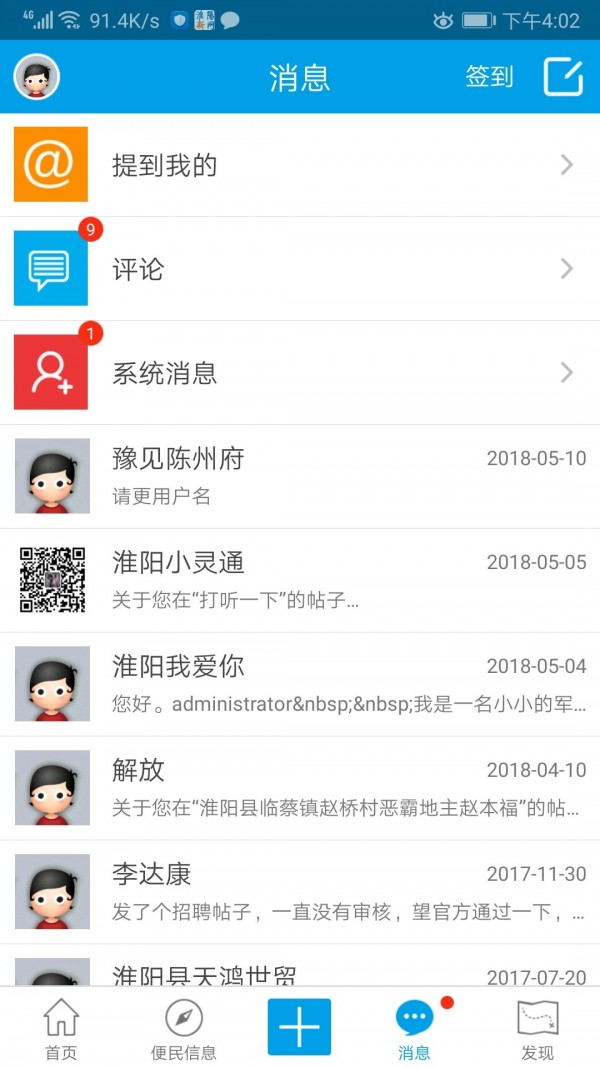Open the message from 淮阳小灵通
Viewport: 600px width, 1067px height.
[300, 580]
